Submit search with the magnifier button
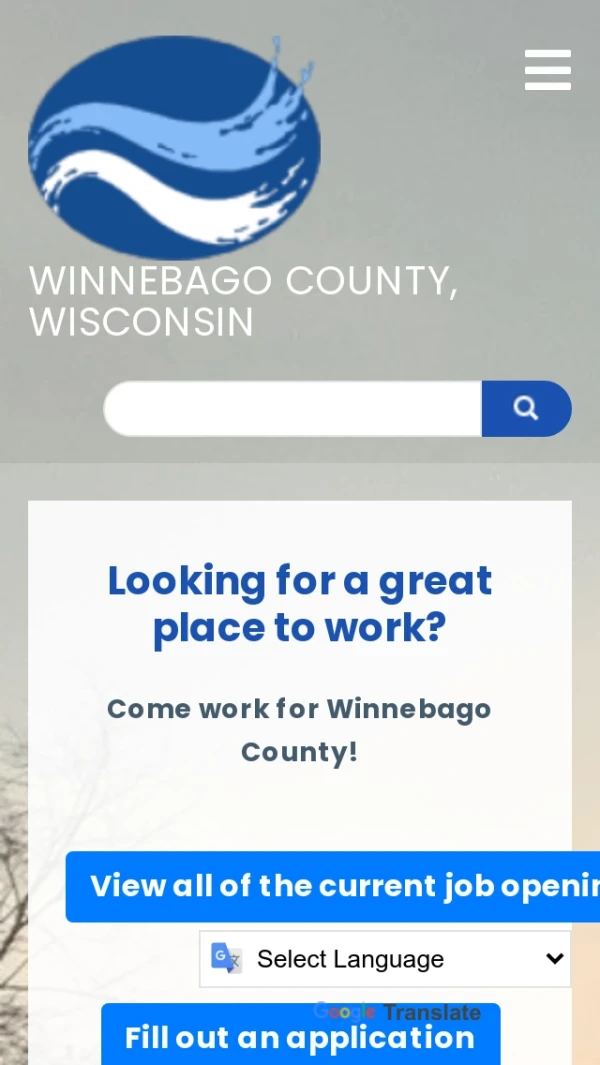The width and height of the screenshot is (600, 1065). coord(526,408)
